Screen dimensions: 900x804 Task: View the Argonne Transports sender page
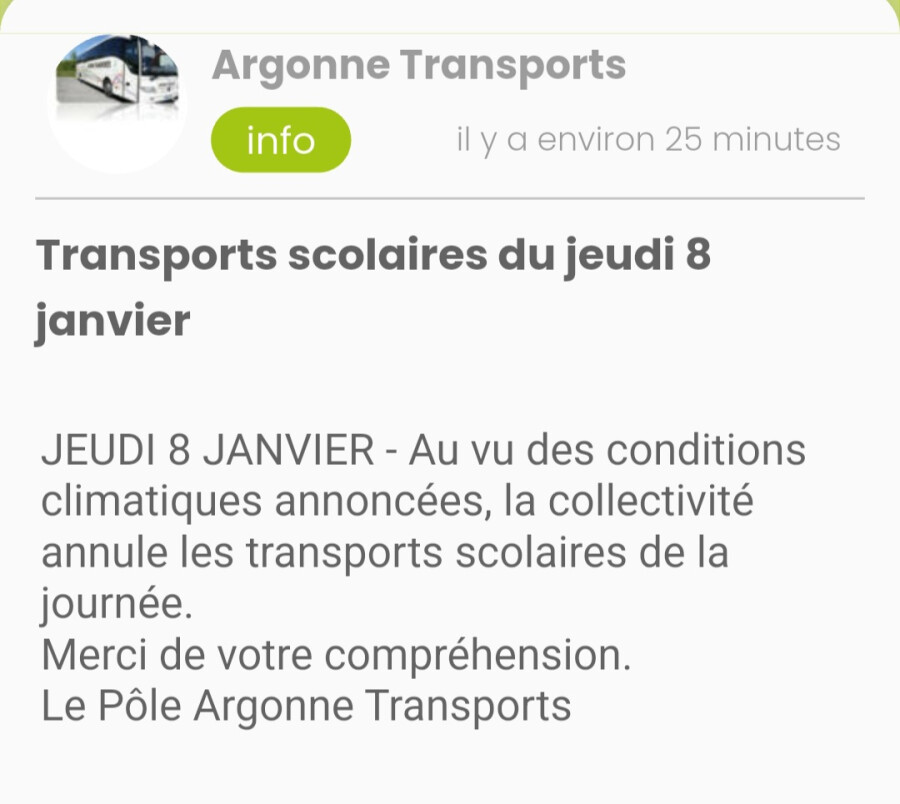418,66
